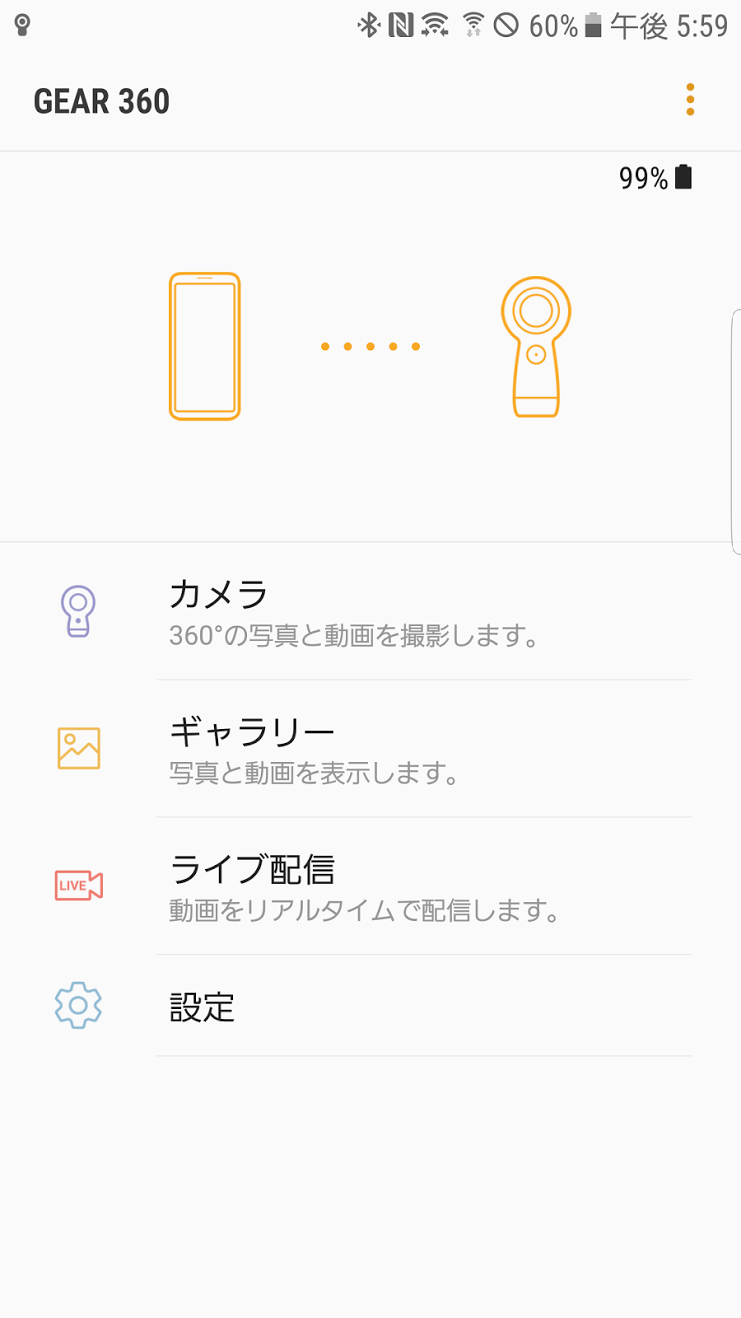Tap the GEAR 360 title text
Screen dimensions: 741x1318
pyautogui.click(x=102, y=101)
